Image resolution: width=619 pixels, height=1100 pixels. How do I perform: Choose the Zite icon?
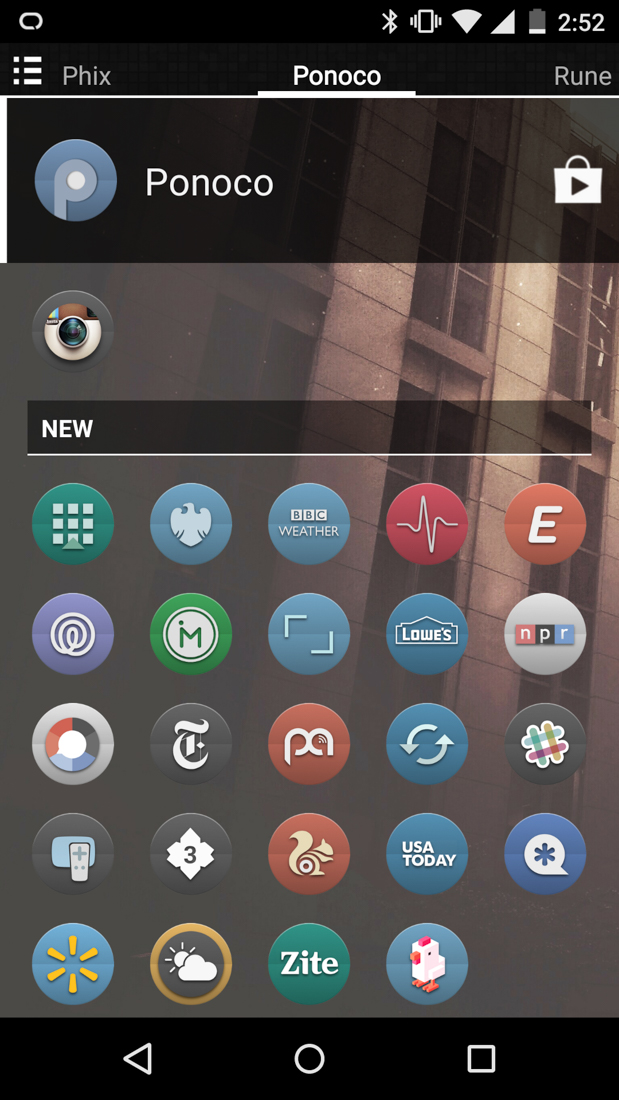pyautogui.click(x=309, y=964)
